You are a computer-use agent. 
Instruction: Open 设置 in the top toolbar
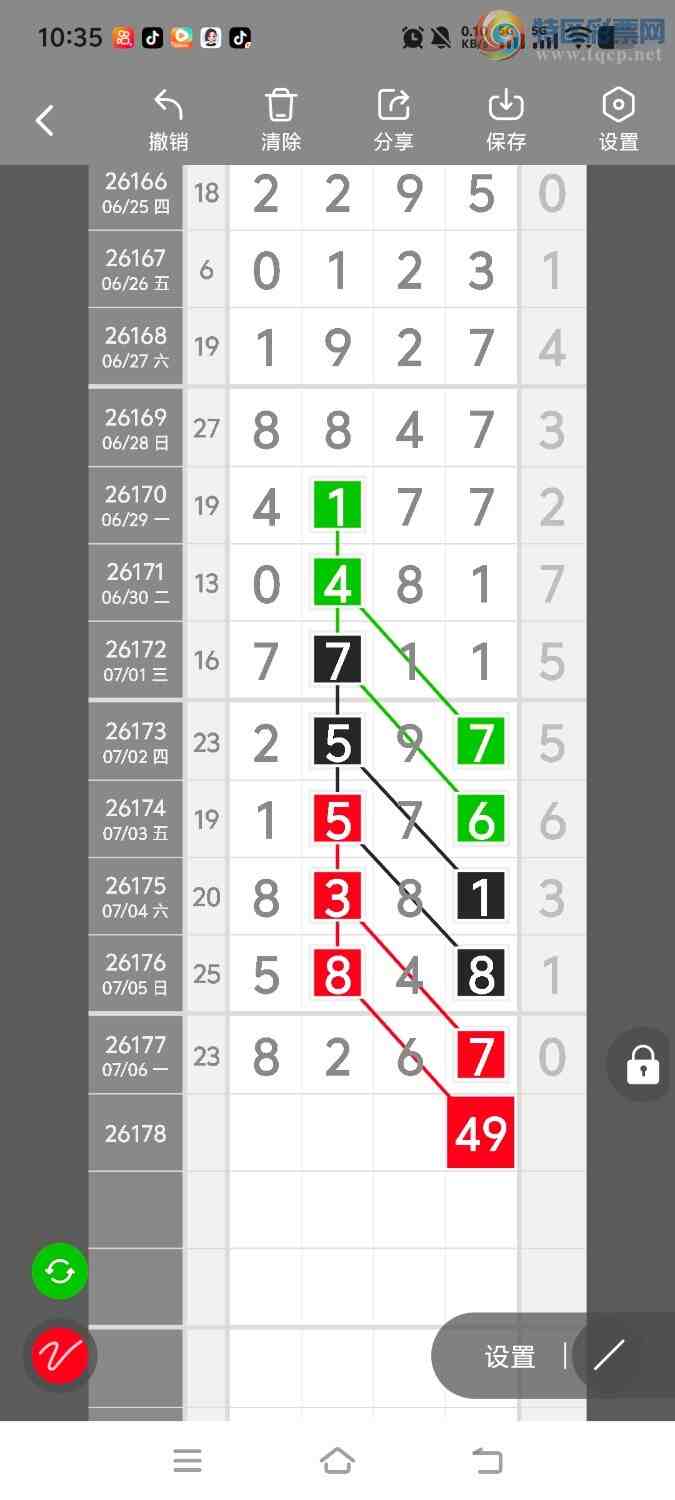(x=619, y=120)
